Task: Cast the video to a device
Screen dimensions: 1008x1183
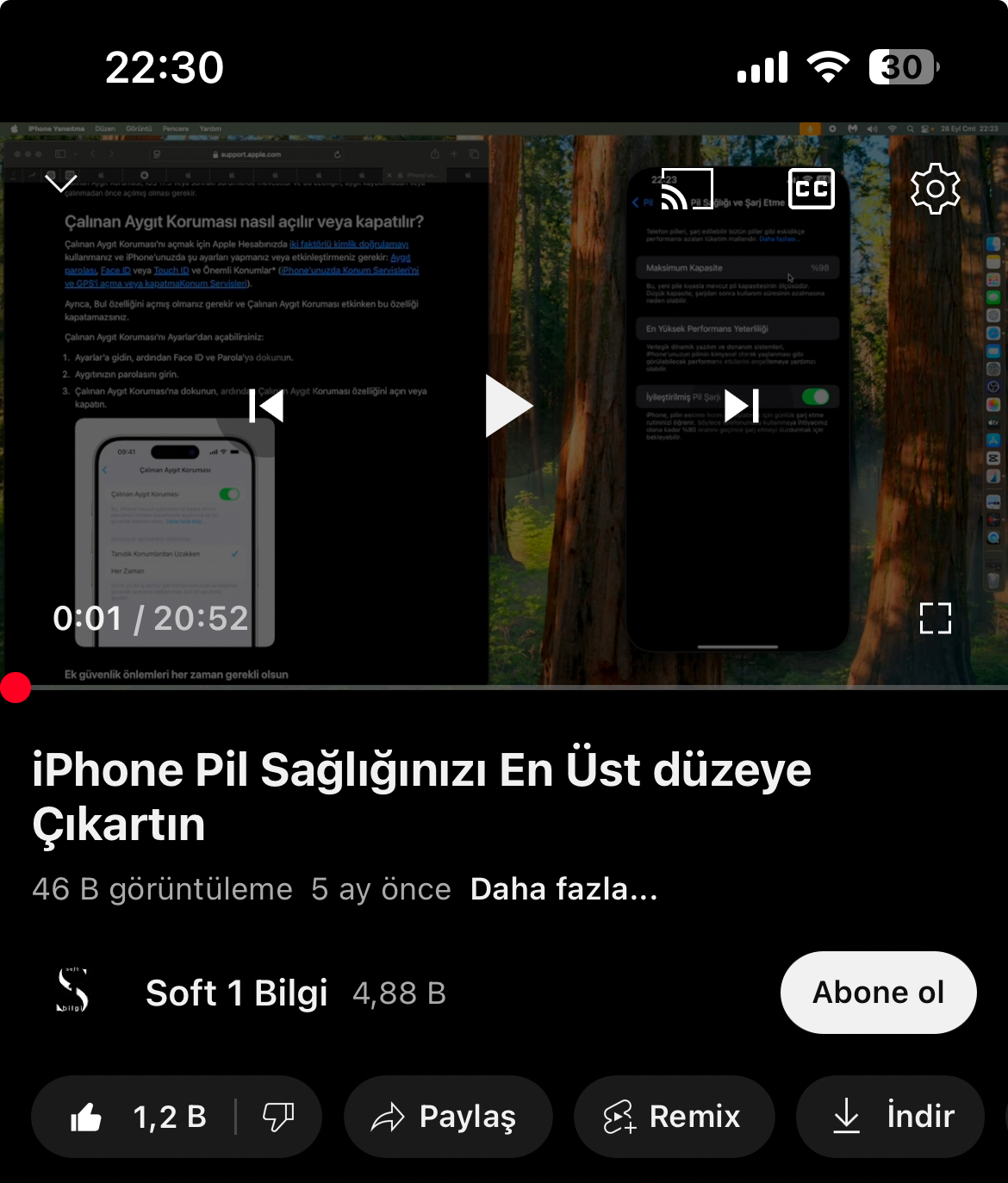Action: coord(687,189)
